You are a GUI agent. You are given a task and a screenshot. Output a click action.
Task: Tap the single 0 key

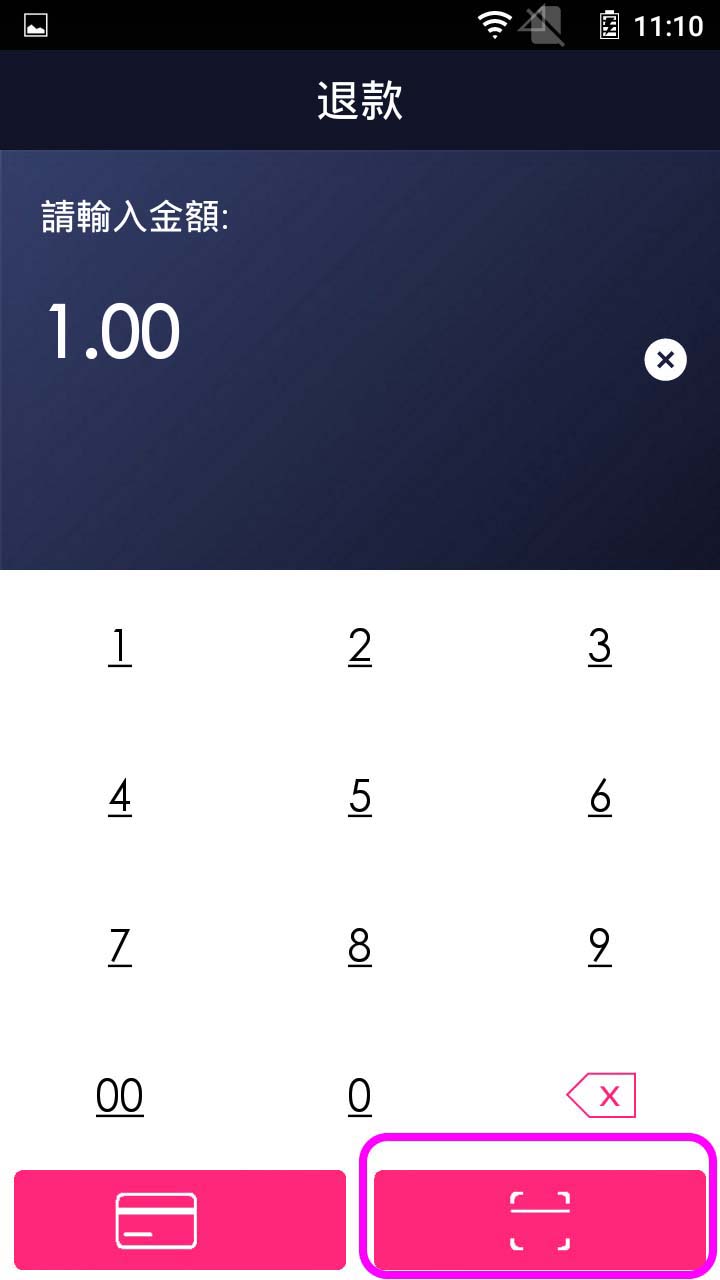point(360,1096)
